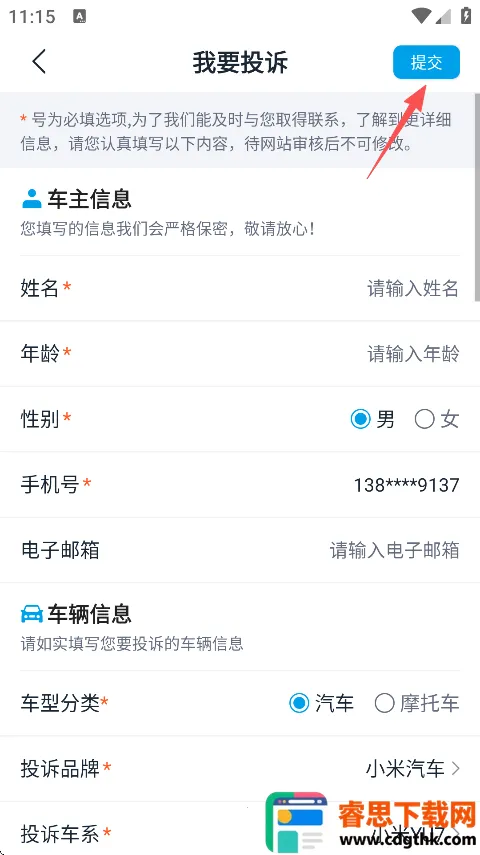Tap the 姓名 name input field
The width and height of the screenshot is (480, 855).
240,288
